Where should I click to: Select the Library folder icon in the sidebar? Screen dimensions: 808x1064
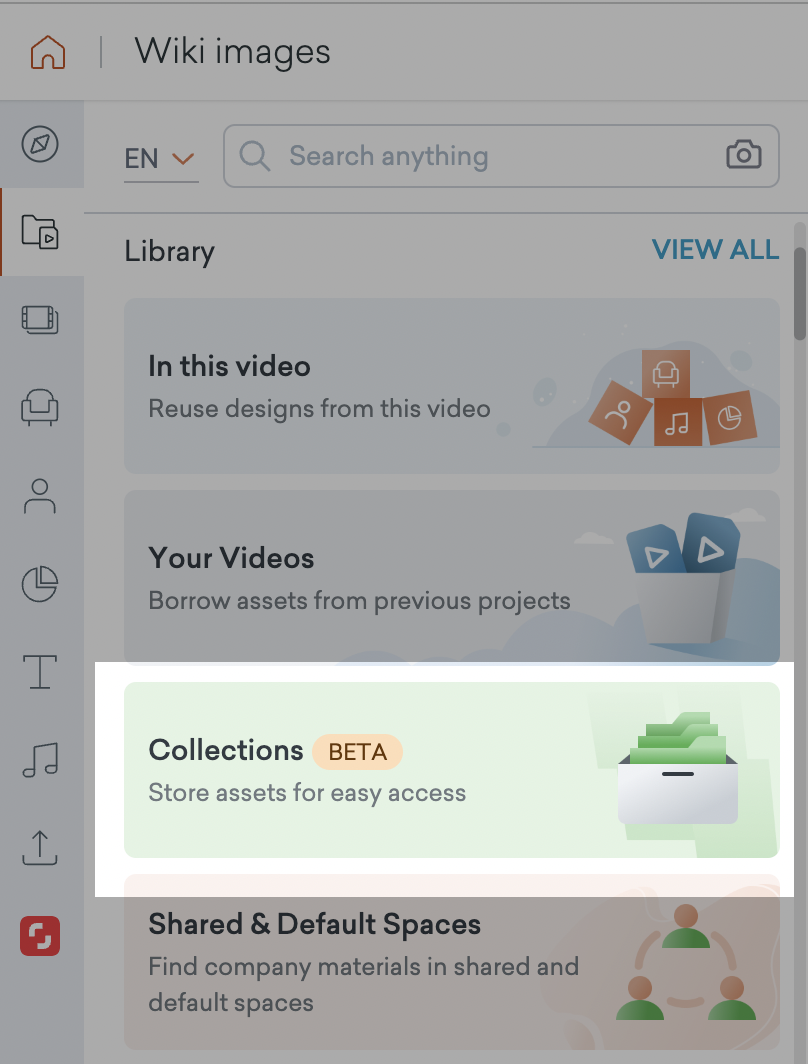[41, 233]
